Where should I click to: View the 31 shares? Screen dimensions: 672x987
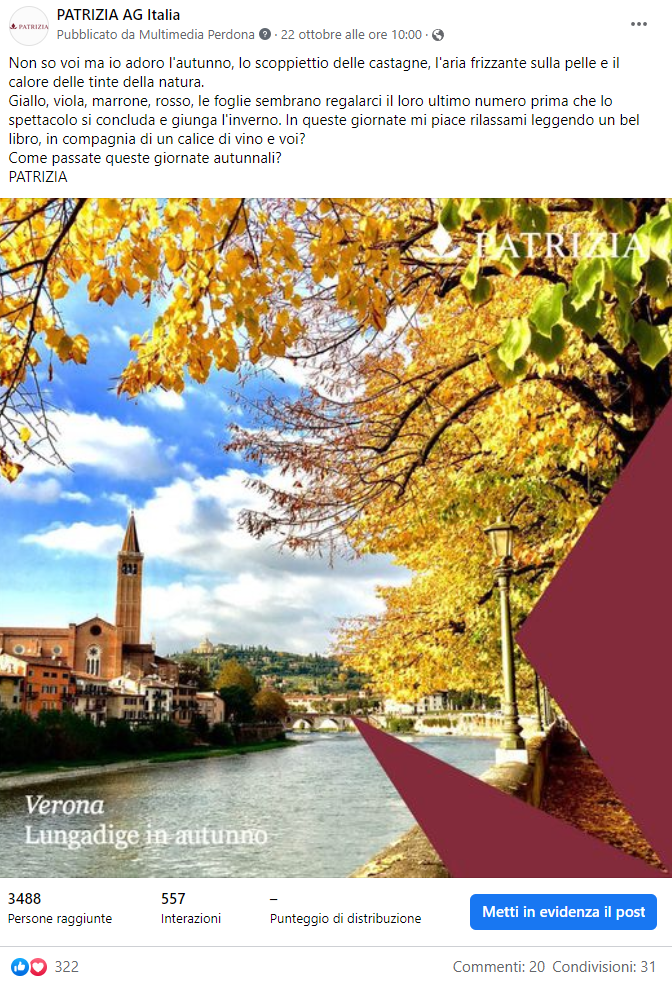point(604,967)
